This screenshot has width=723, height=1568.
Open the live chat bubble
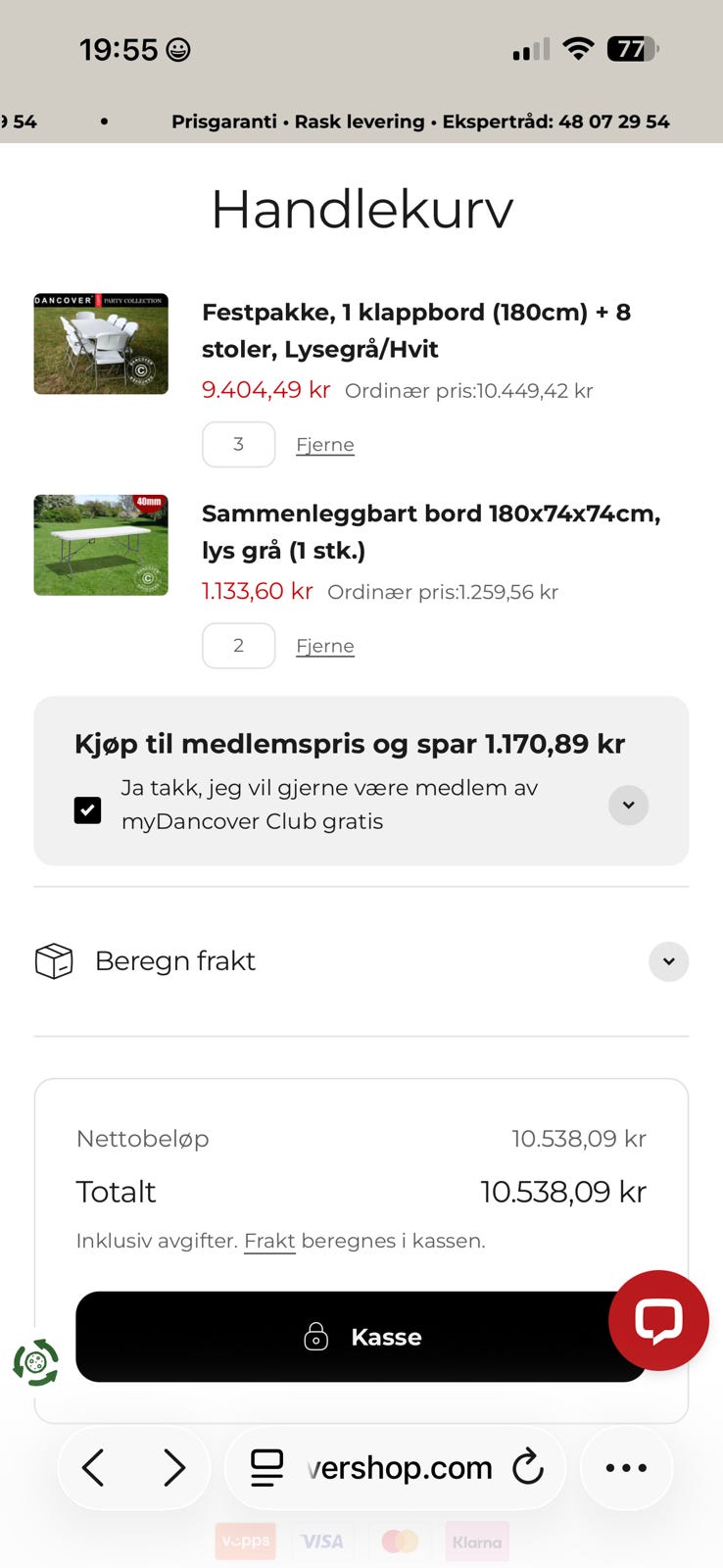tap(658, 1321)
